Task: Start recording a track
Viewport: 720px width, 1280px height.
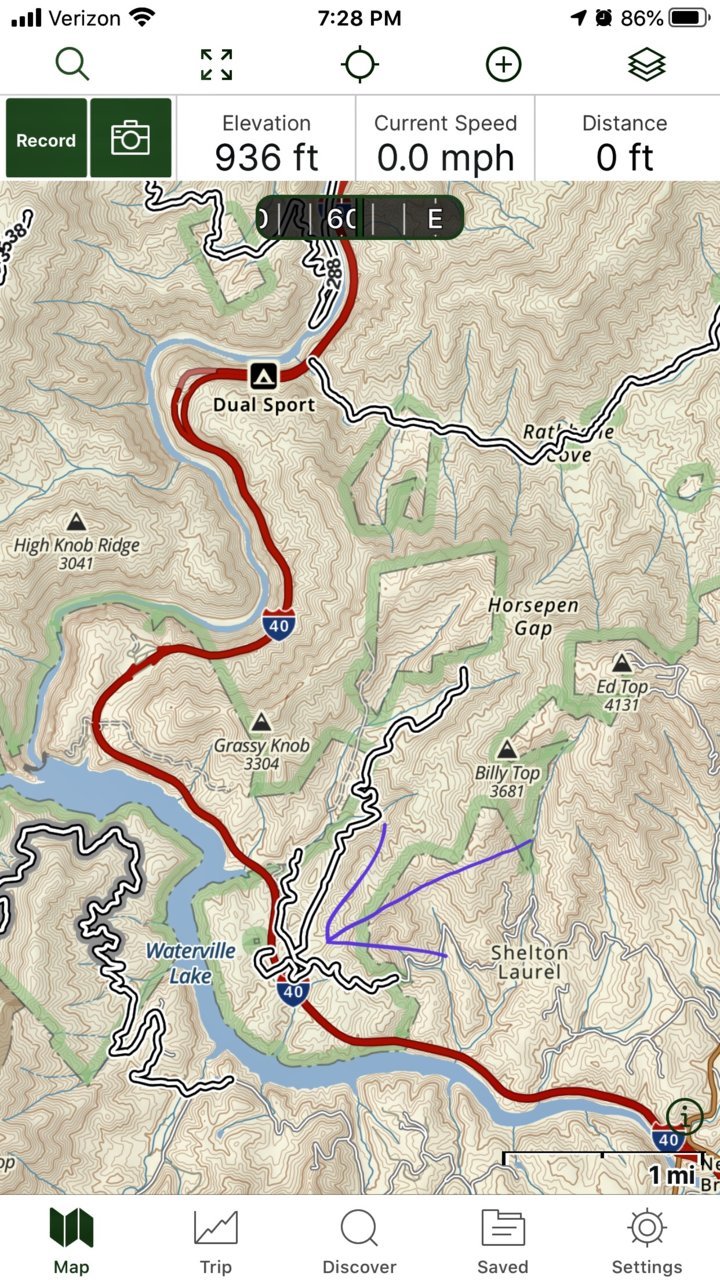Action: coord(45,138)
